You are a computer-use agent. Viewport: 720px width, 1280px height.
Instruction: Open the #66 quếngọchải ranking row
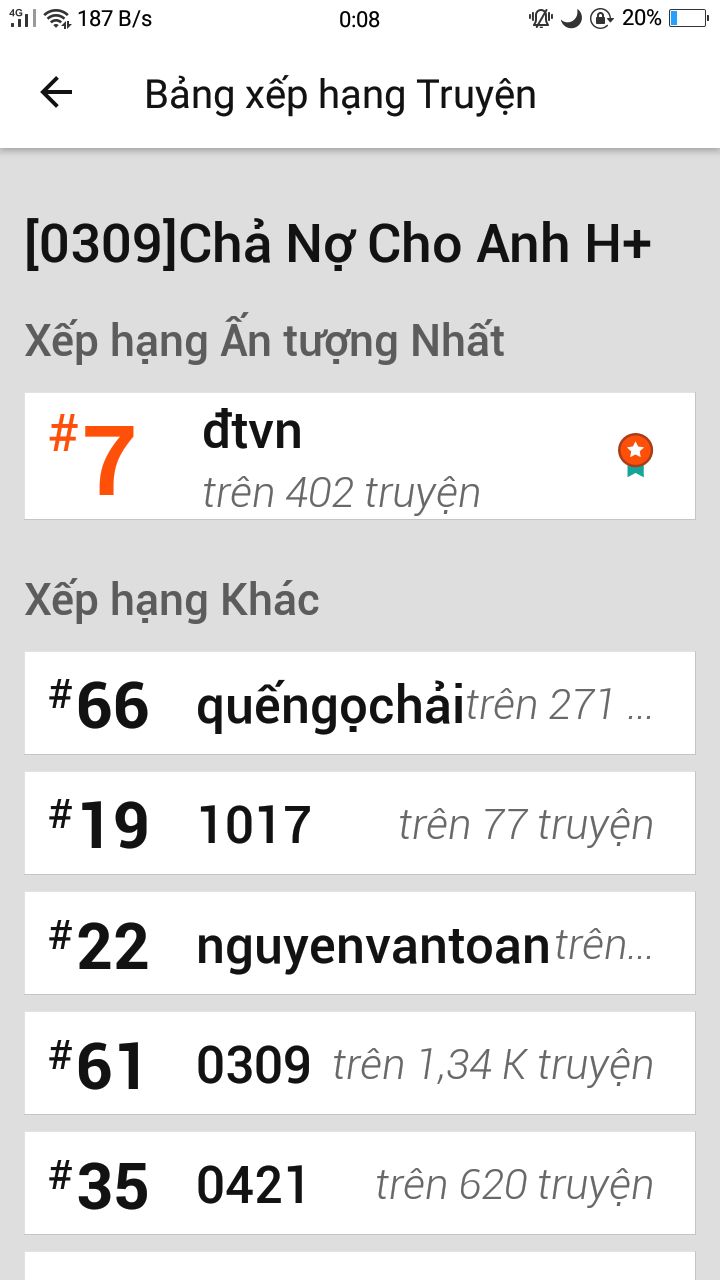pos(360,703)
